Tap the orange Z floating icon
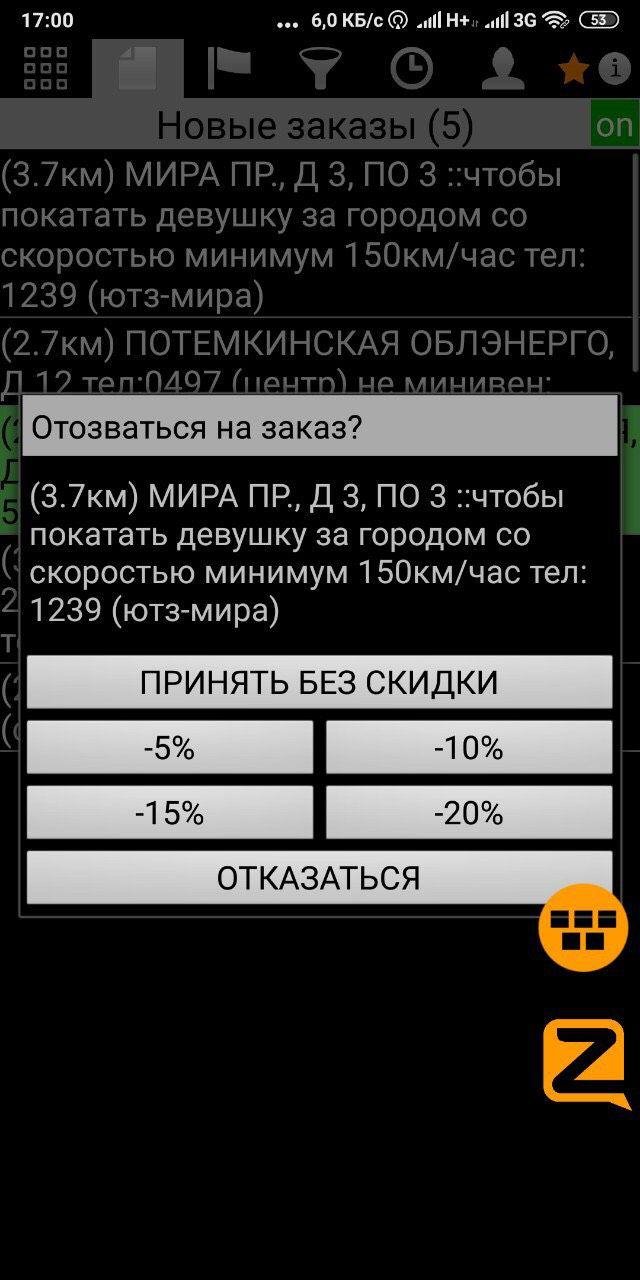The width and height of the screenshot is (640, 1280). point(587,1065)
